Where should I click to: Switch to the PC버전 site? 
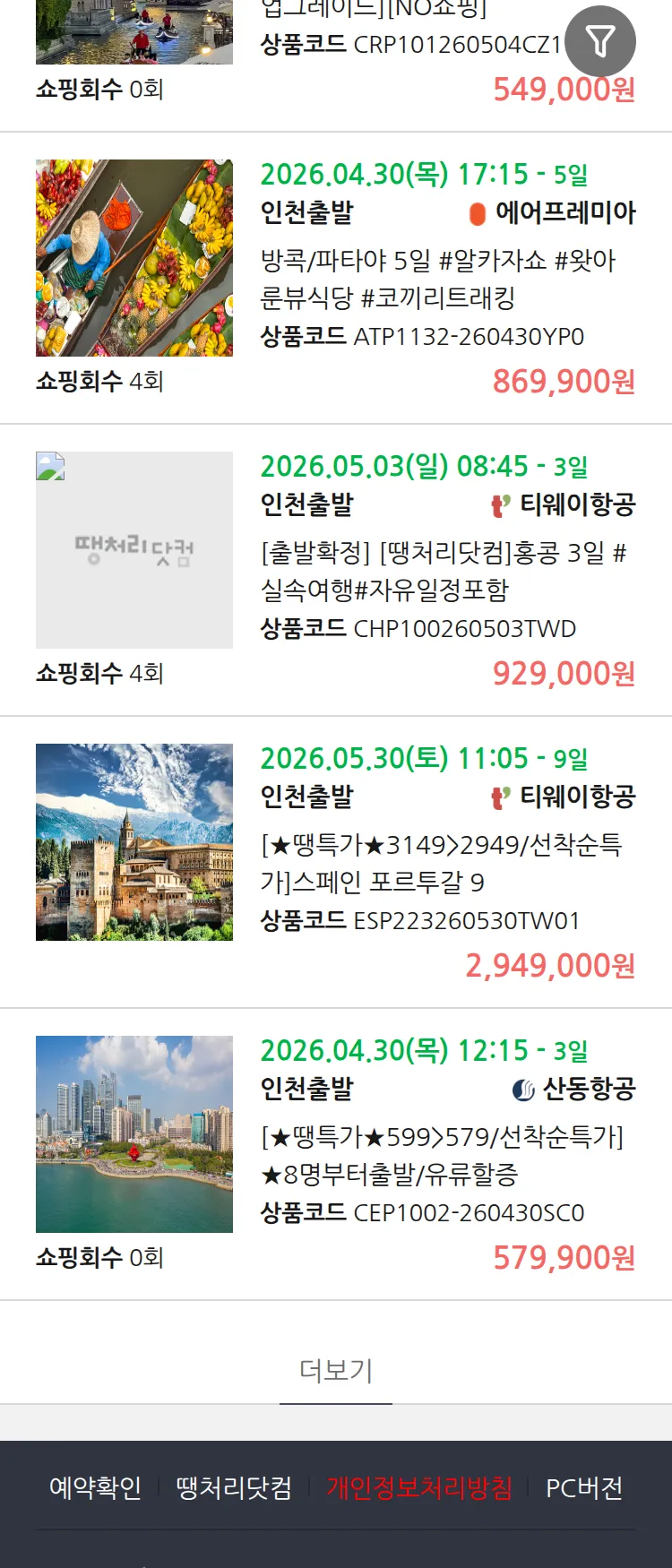pos(584,1488)
